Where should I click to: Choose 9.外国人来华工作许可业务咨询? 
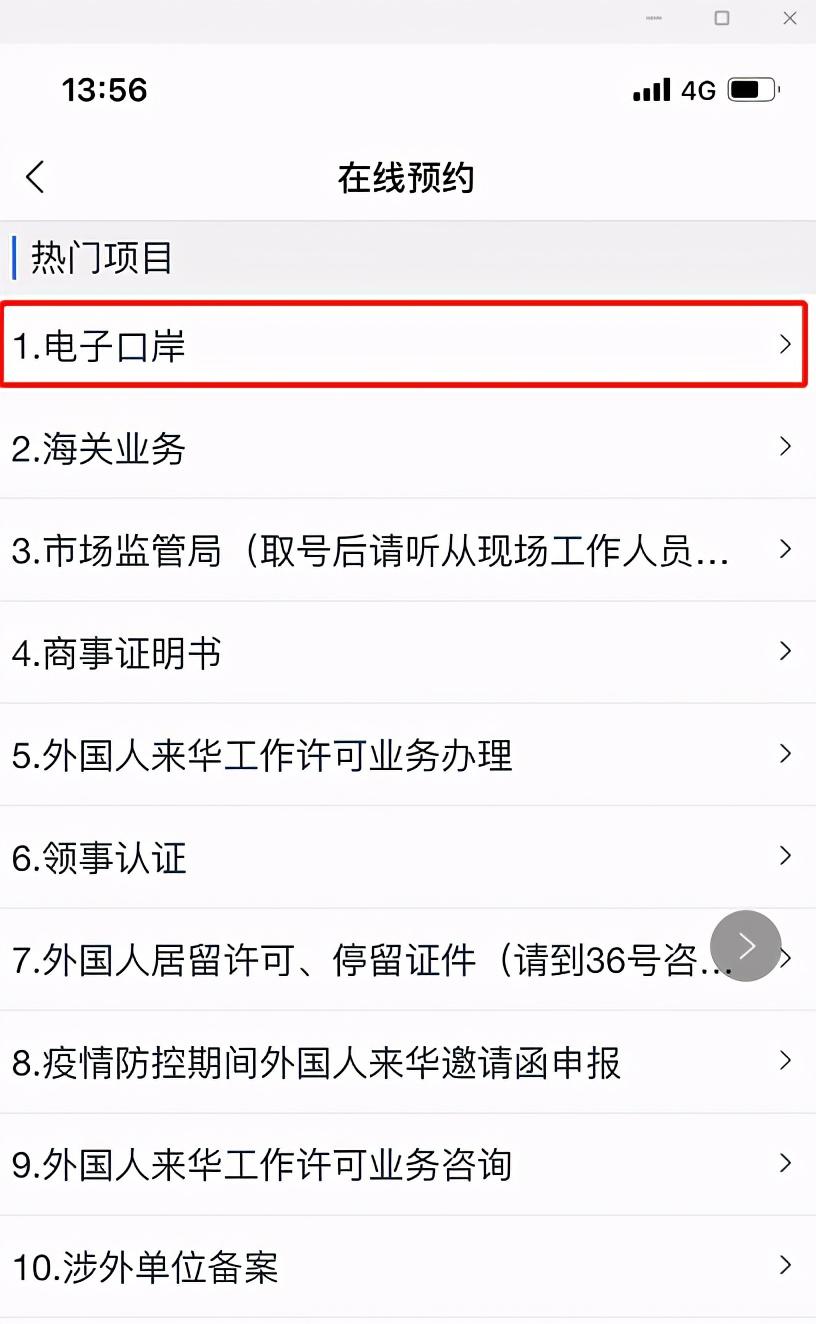coord(408,1164)
